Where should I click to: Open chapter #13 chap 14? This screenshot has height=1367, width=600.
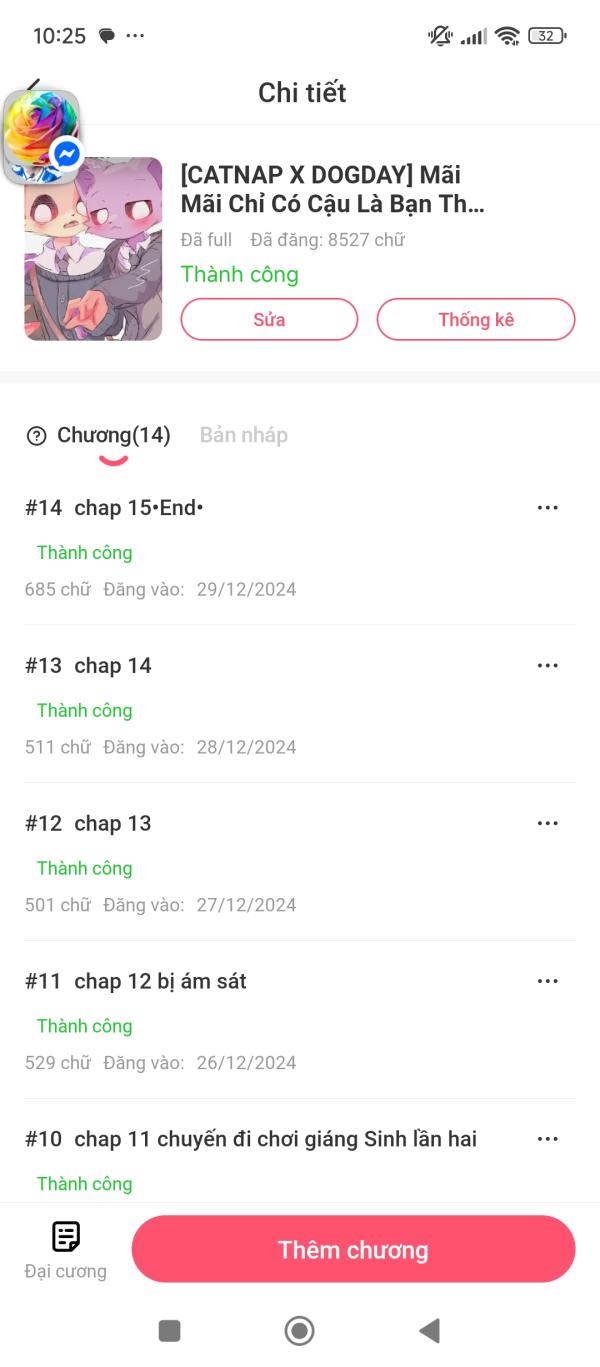[113, 666]
